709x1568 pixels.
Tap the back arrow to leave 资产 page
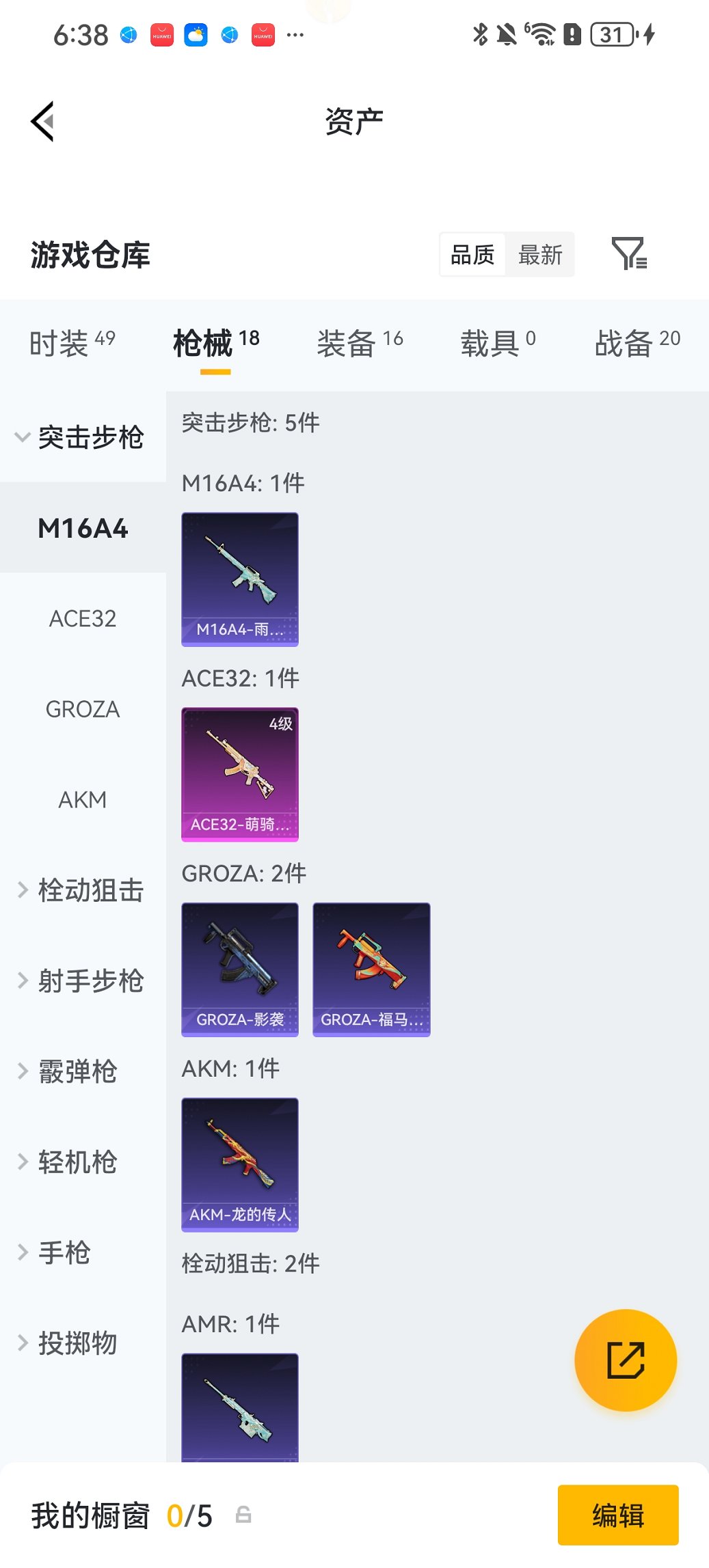43,122
